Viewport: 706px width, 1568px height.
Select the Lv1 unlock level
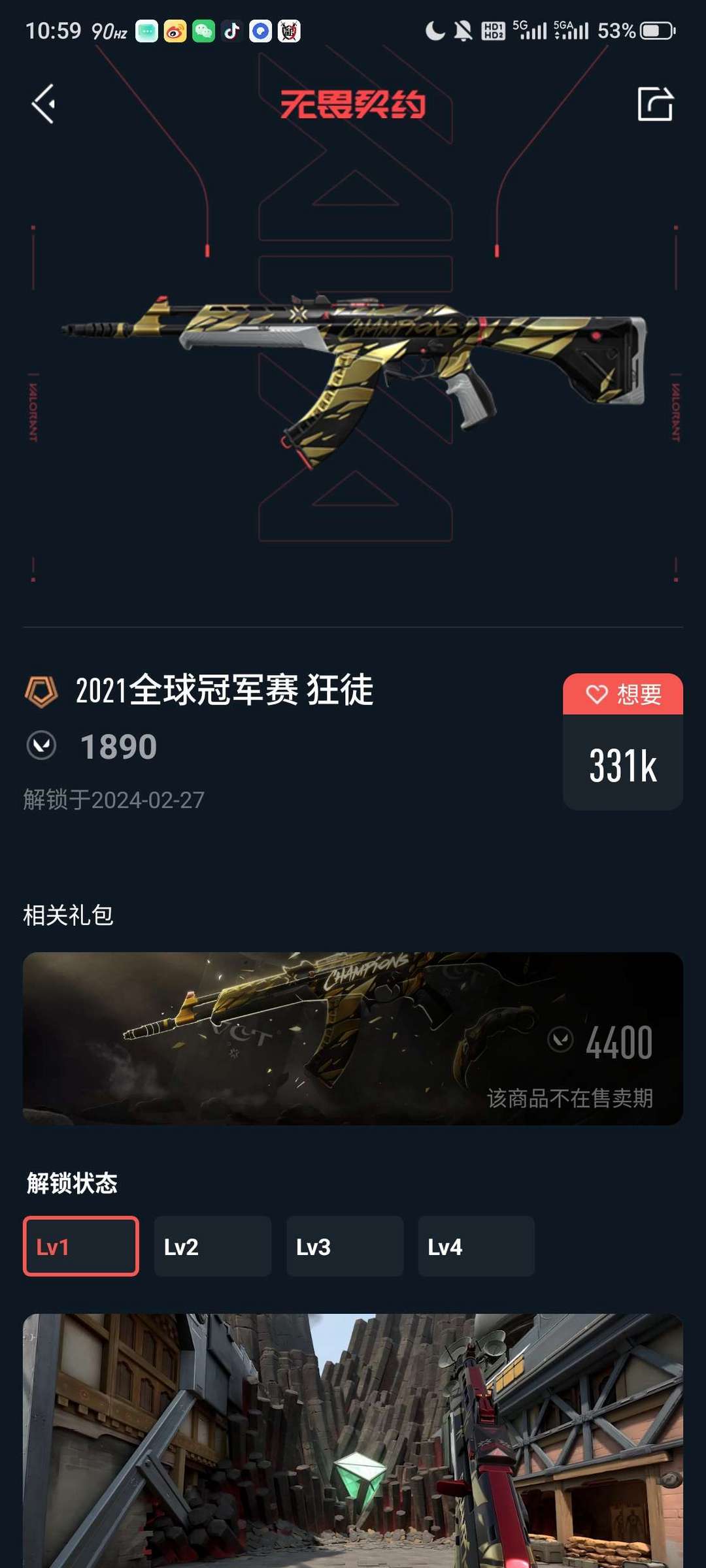[x=81, y=1246]
